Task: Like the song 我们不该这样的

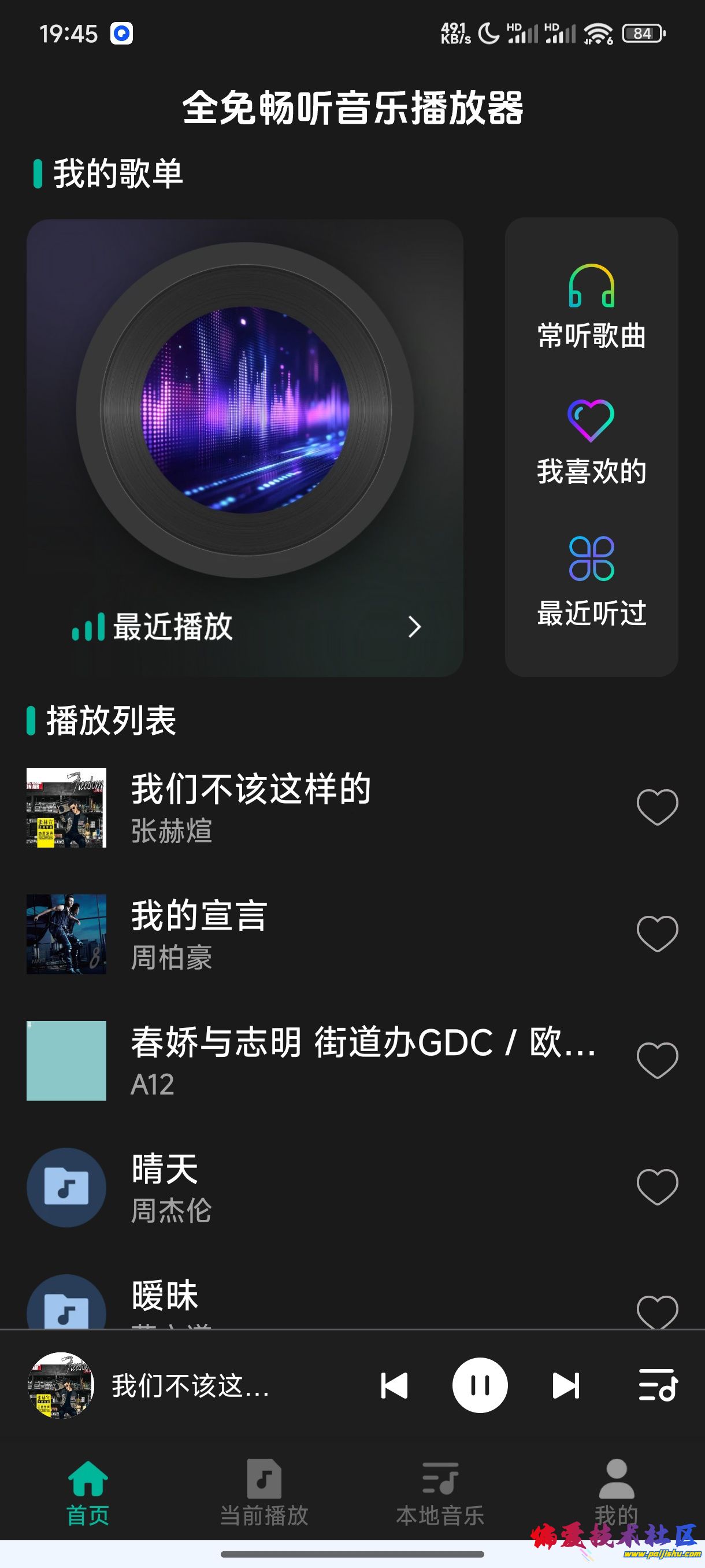Action: click(657, 807)
